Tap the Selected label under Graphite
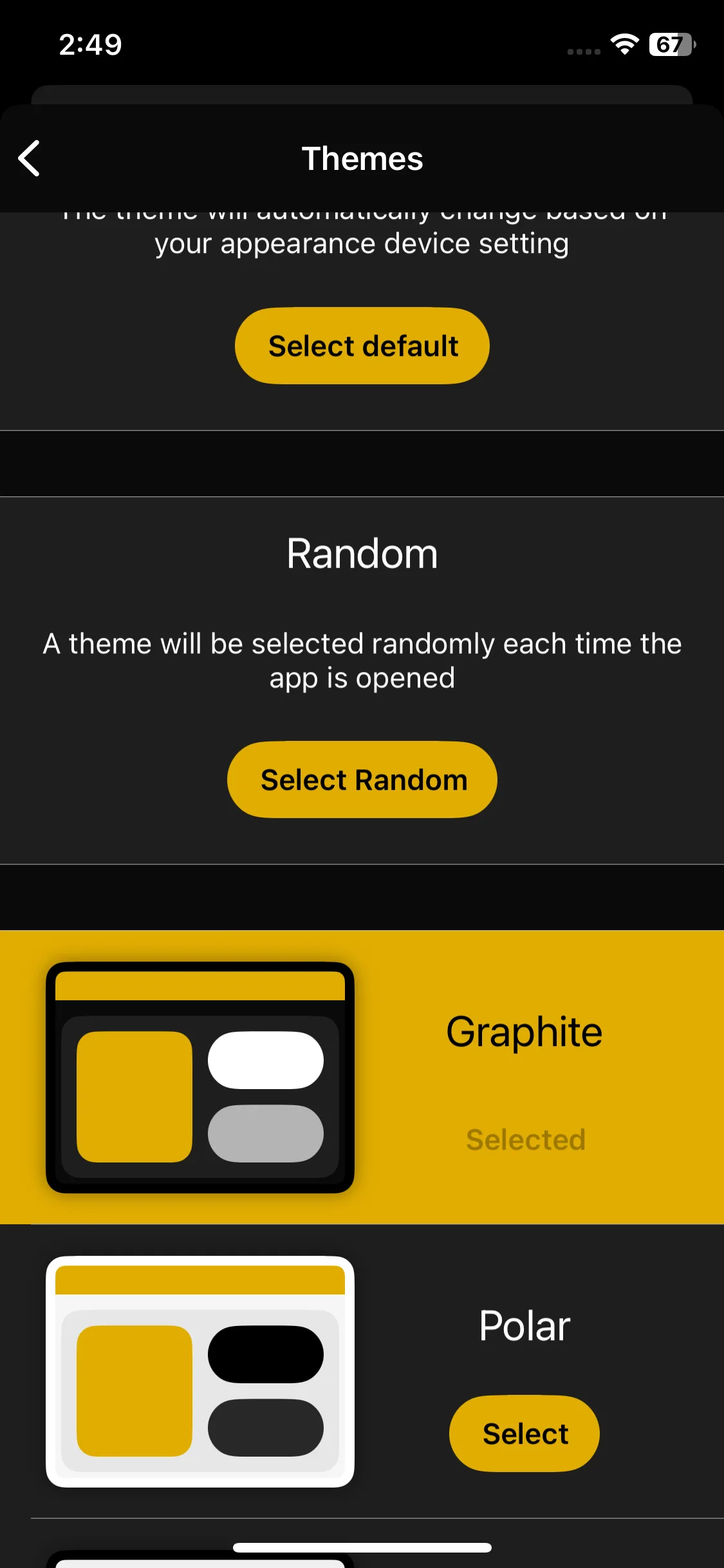724x1568 pixels. tap(524, 1139)
